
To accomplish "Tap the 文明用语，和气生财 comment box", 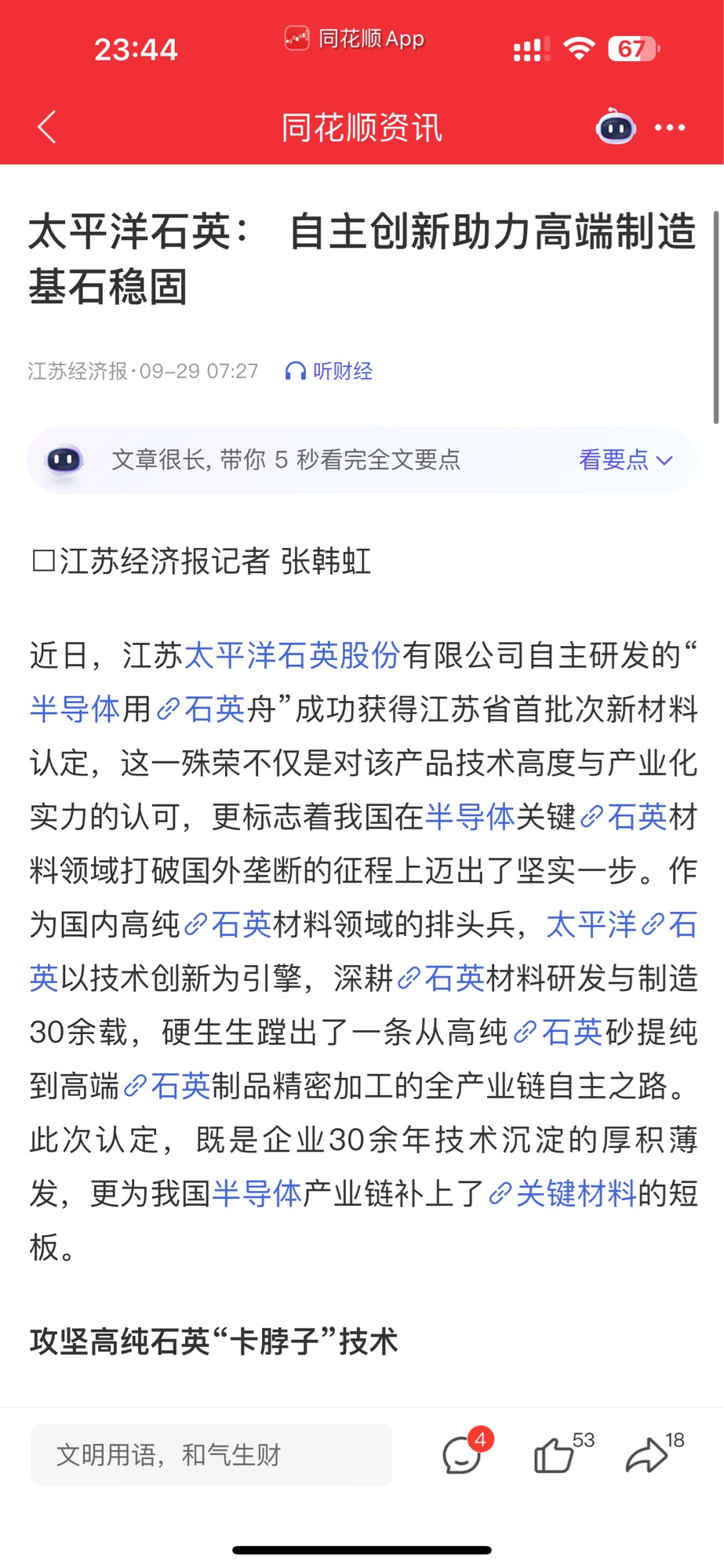I will click(211, 1455).
